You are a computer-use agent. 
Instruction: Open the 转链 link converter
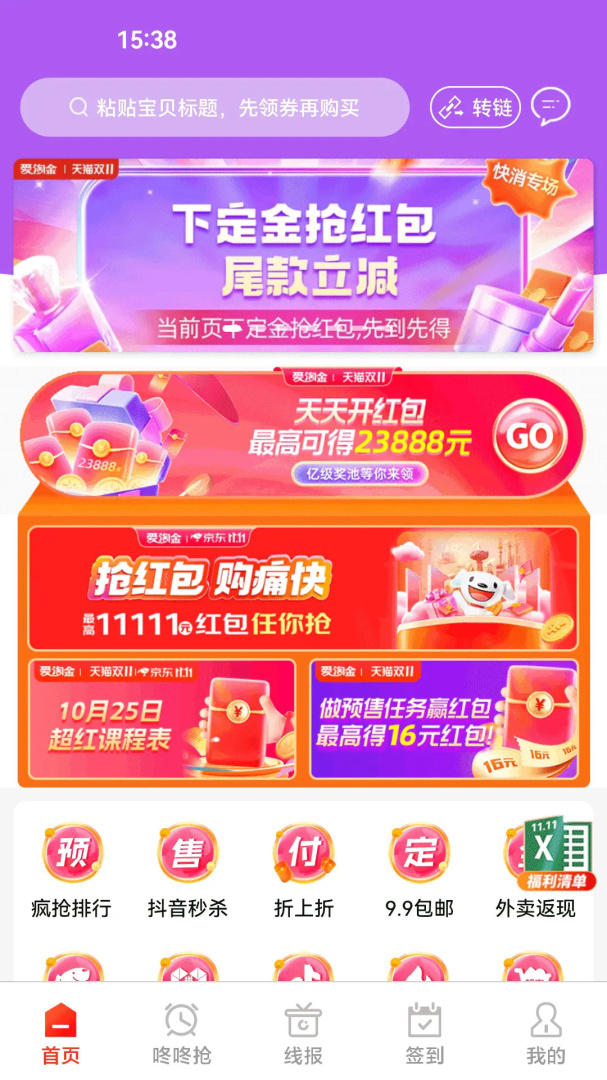(475, 107)
